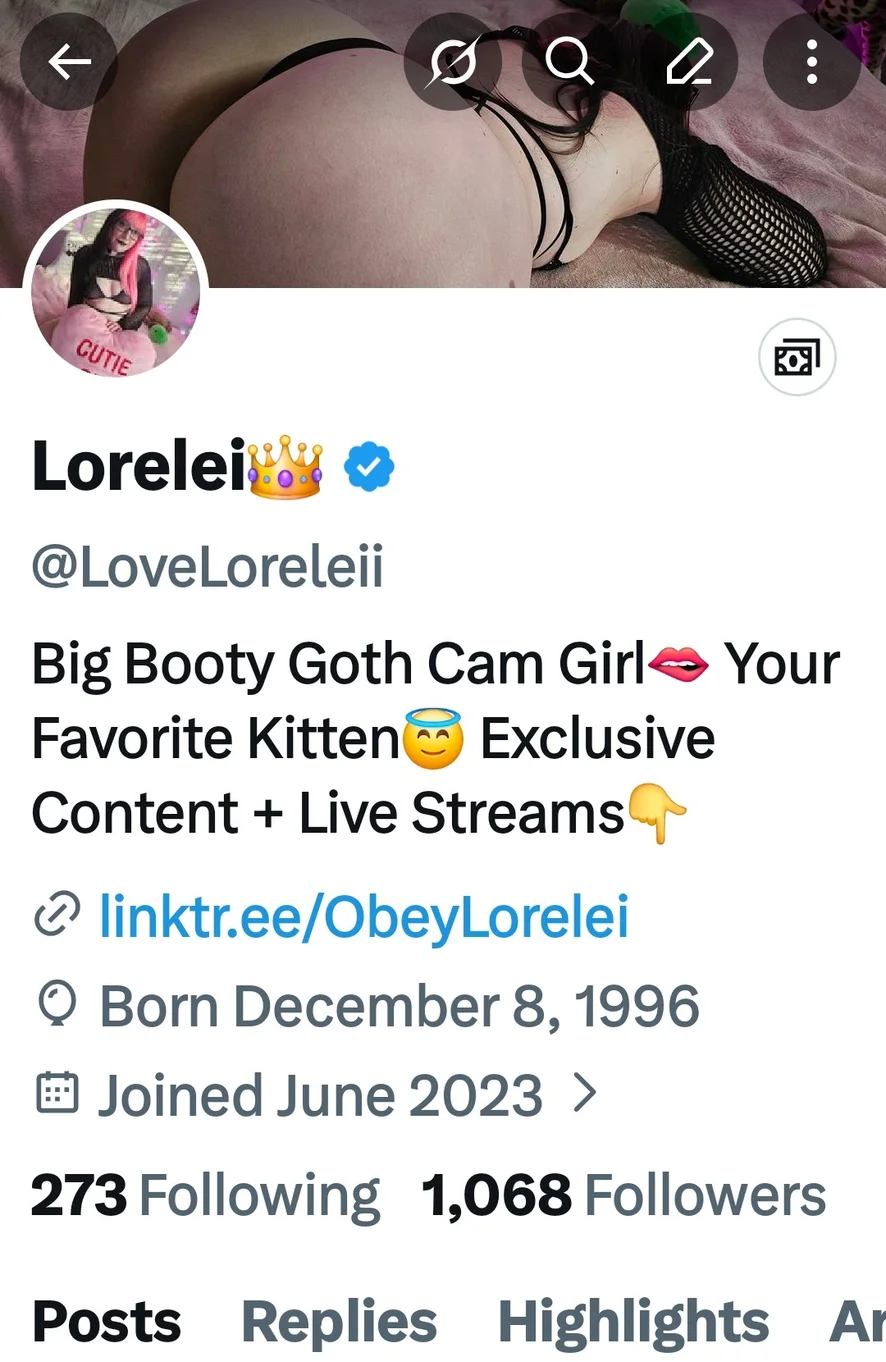Screen dimensions: 886x1362
Task: Open the monetization cash icon
Action: pos(796,357)
